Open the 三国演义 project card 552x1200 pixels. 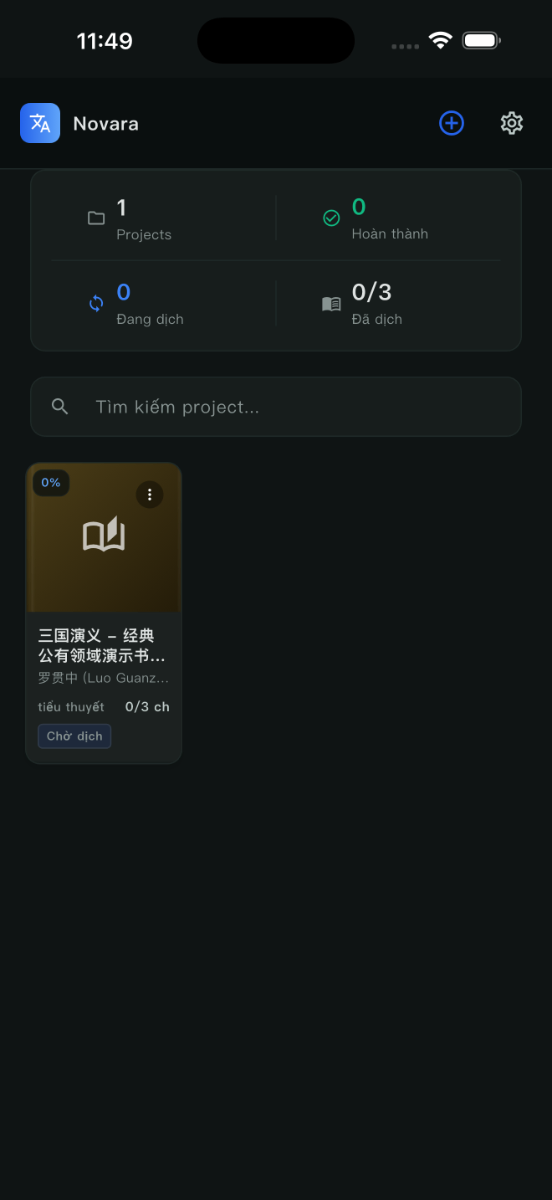point(104,613)
